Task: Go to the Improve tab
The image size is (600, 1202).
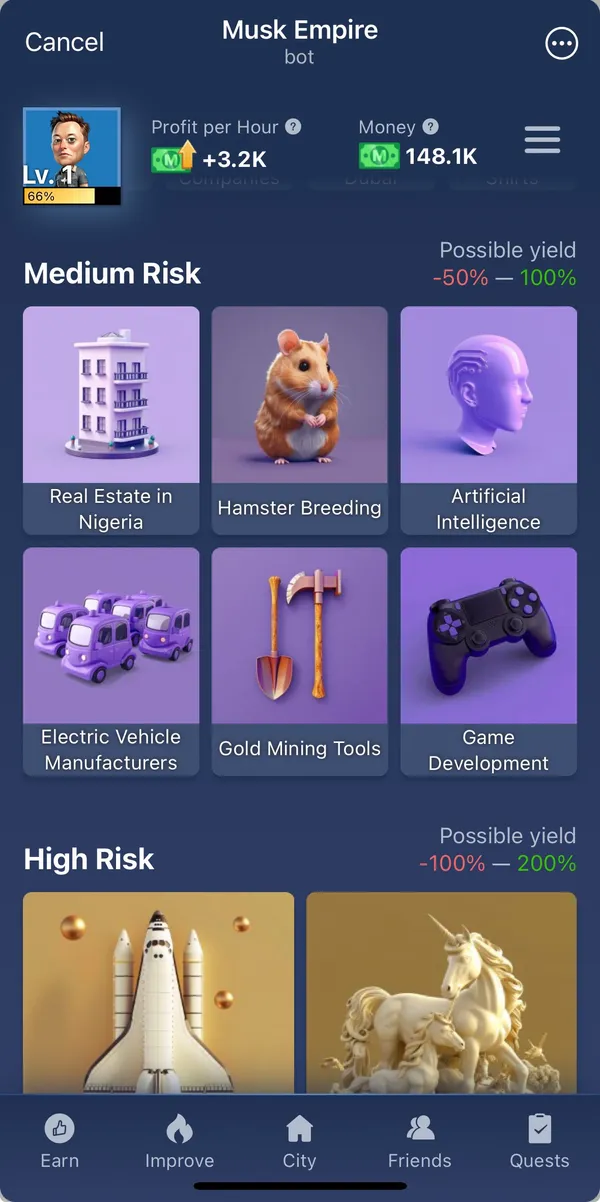Action: click(x=180, y=1141)
